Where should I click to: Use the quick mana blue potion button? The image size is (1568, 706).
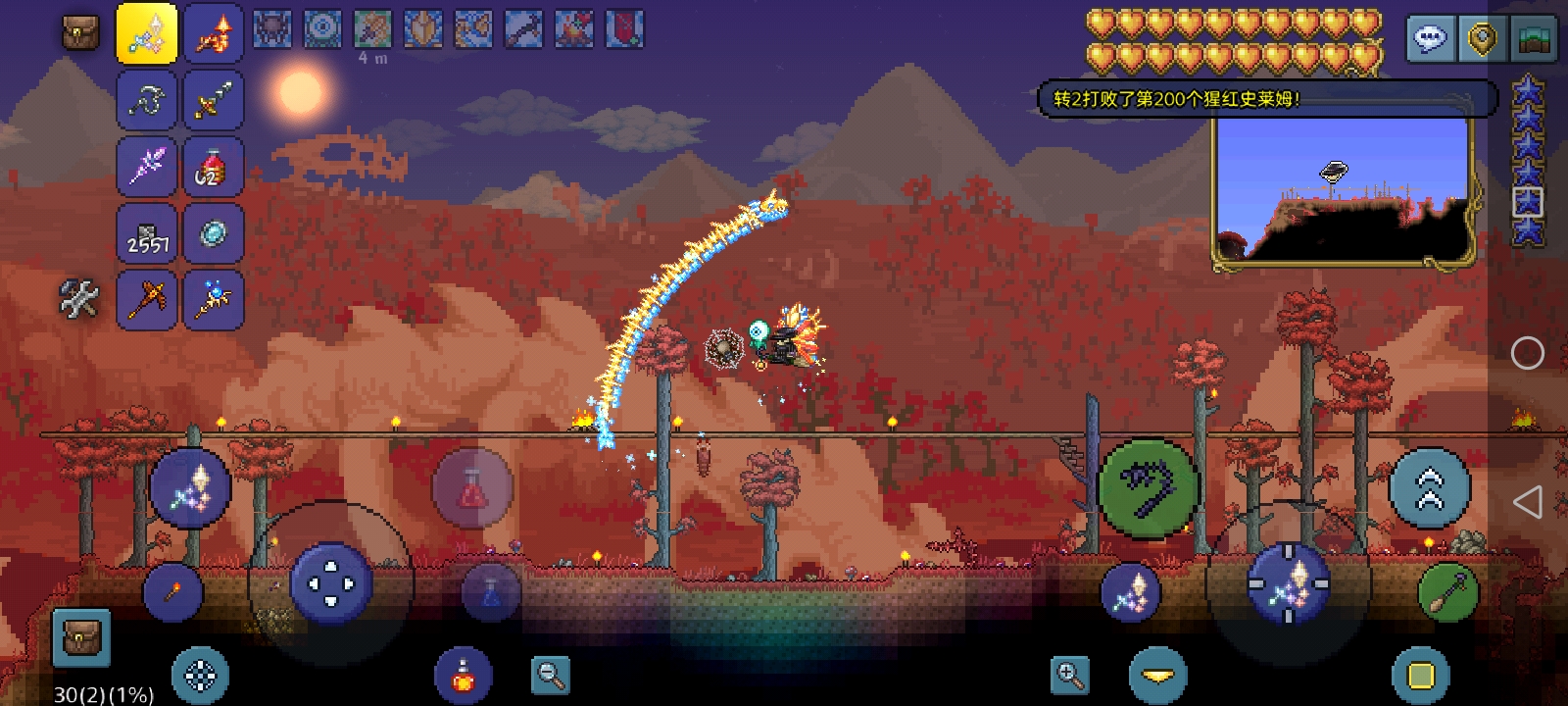pos(490,591)
